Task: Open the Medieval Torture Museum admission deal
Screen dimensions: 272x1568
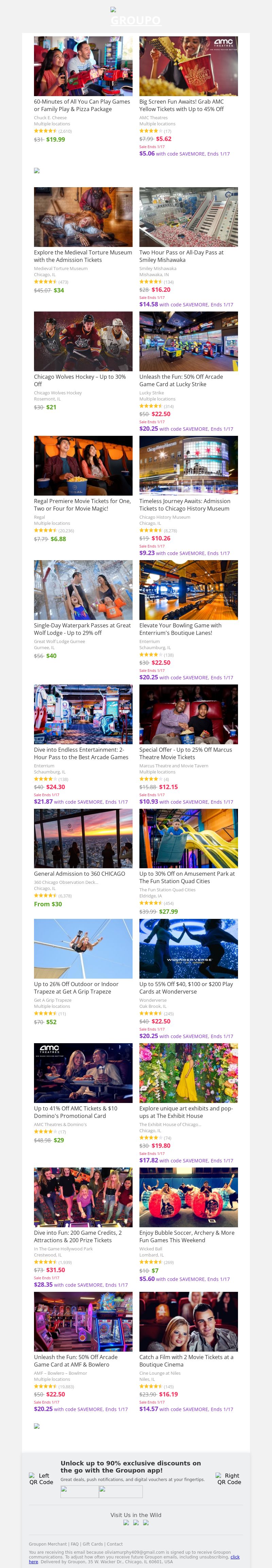Action: pos(82,256)
